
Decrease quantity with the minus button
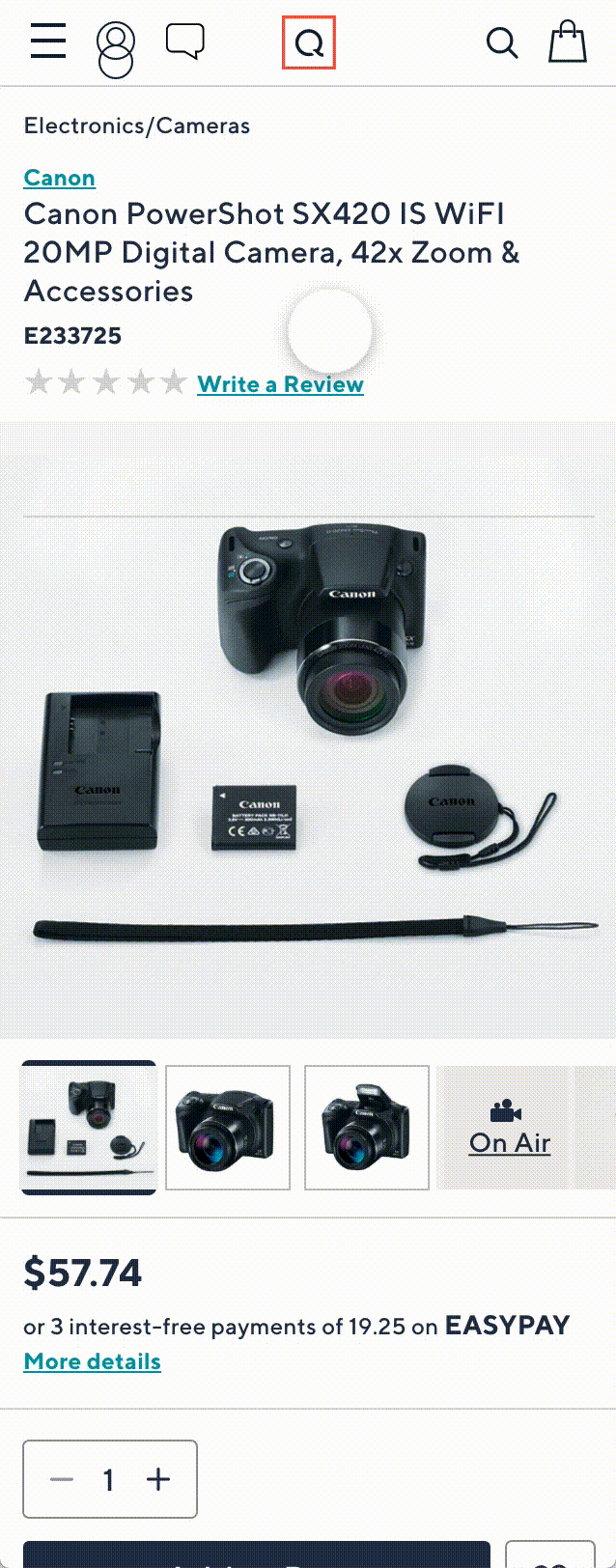(x=62, y=1479)
